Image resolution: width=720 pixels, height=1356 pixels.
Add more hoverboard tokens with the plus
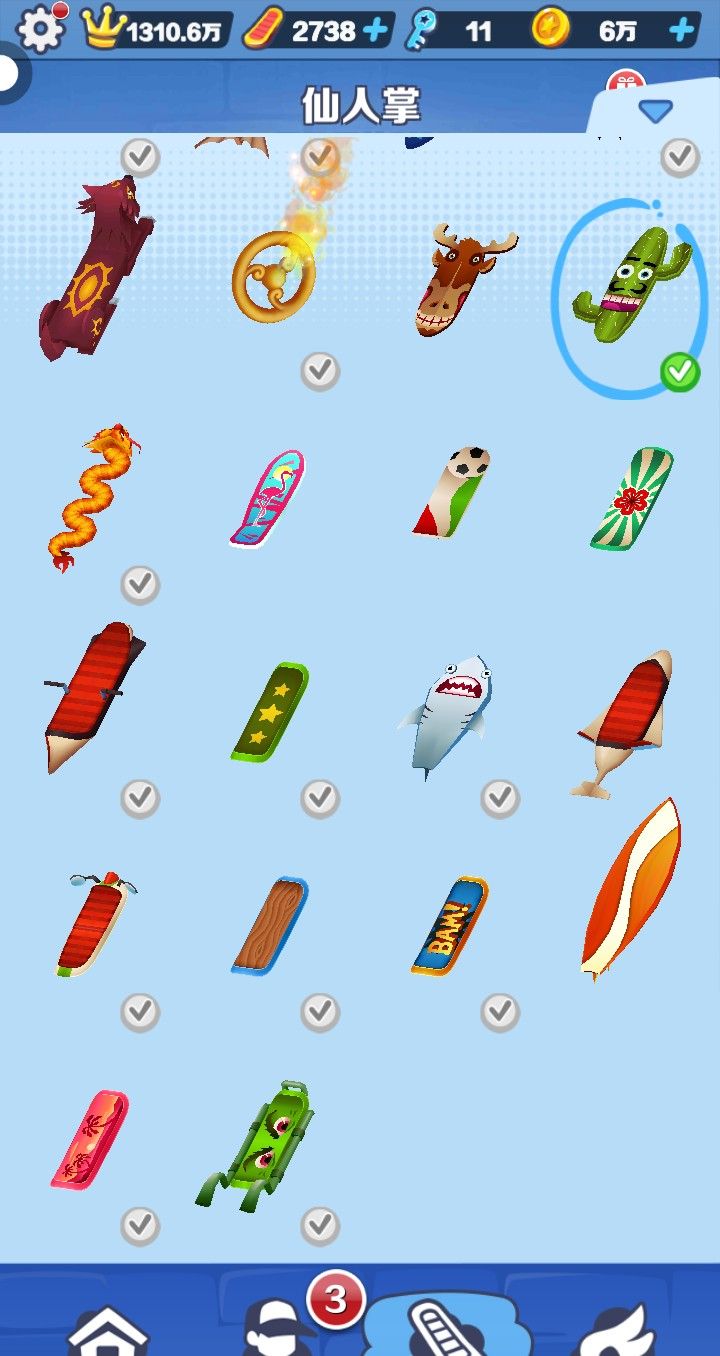pyautogui.click(x=376, y=31)
